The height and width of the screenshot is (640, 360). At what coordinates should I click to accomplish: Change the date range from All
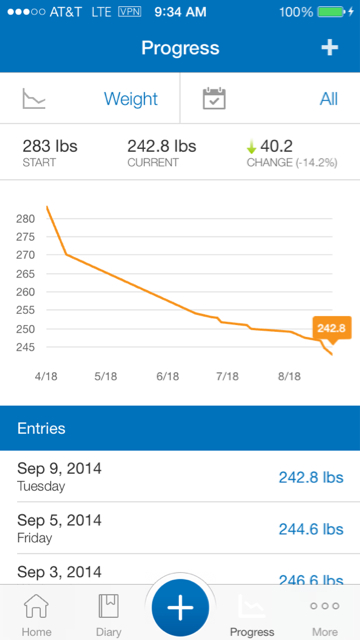[x=270, y=98]
